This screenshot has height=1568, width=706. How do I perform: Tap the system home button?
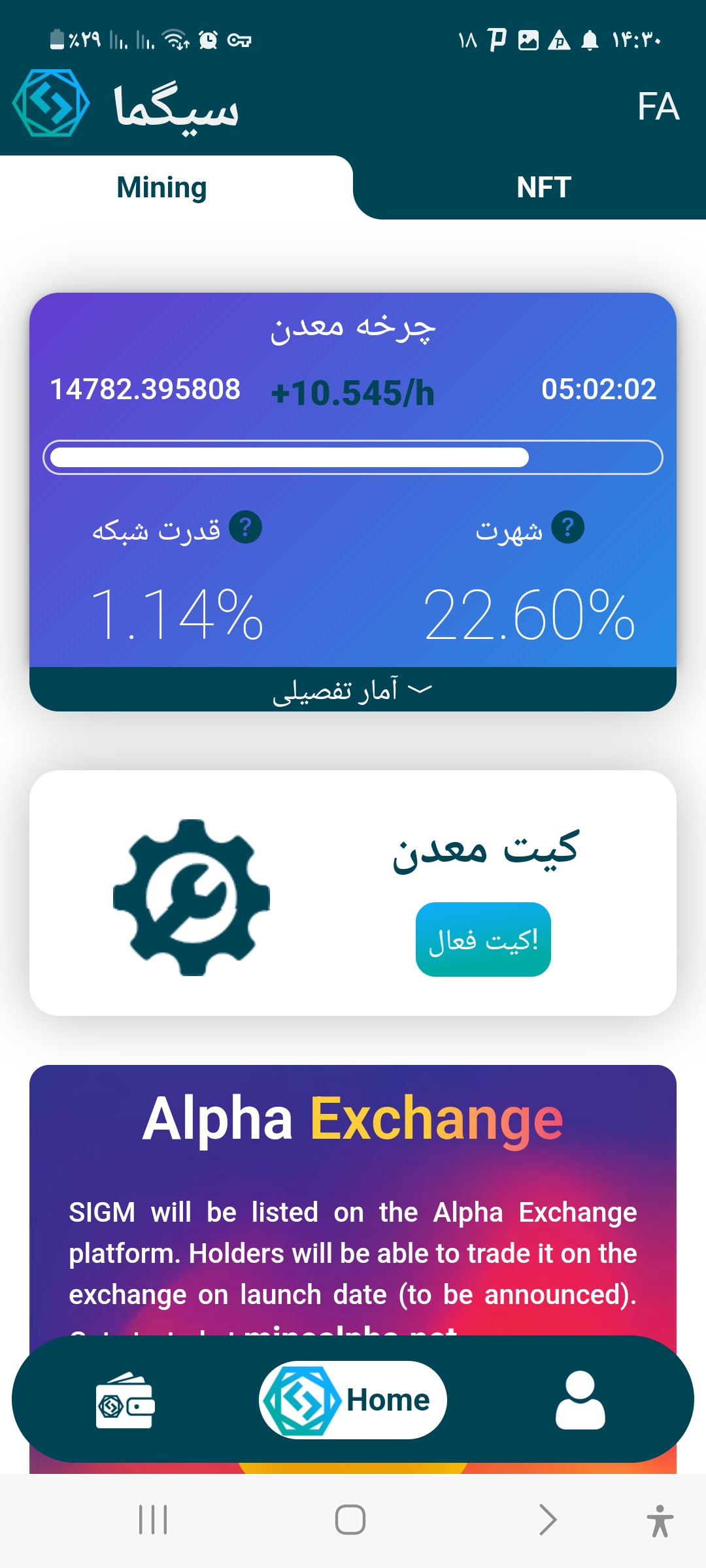click(x=350, y=1520)
